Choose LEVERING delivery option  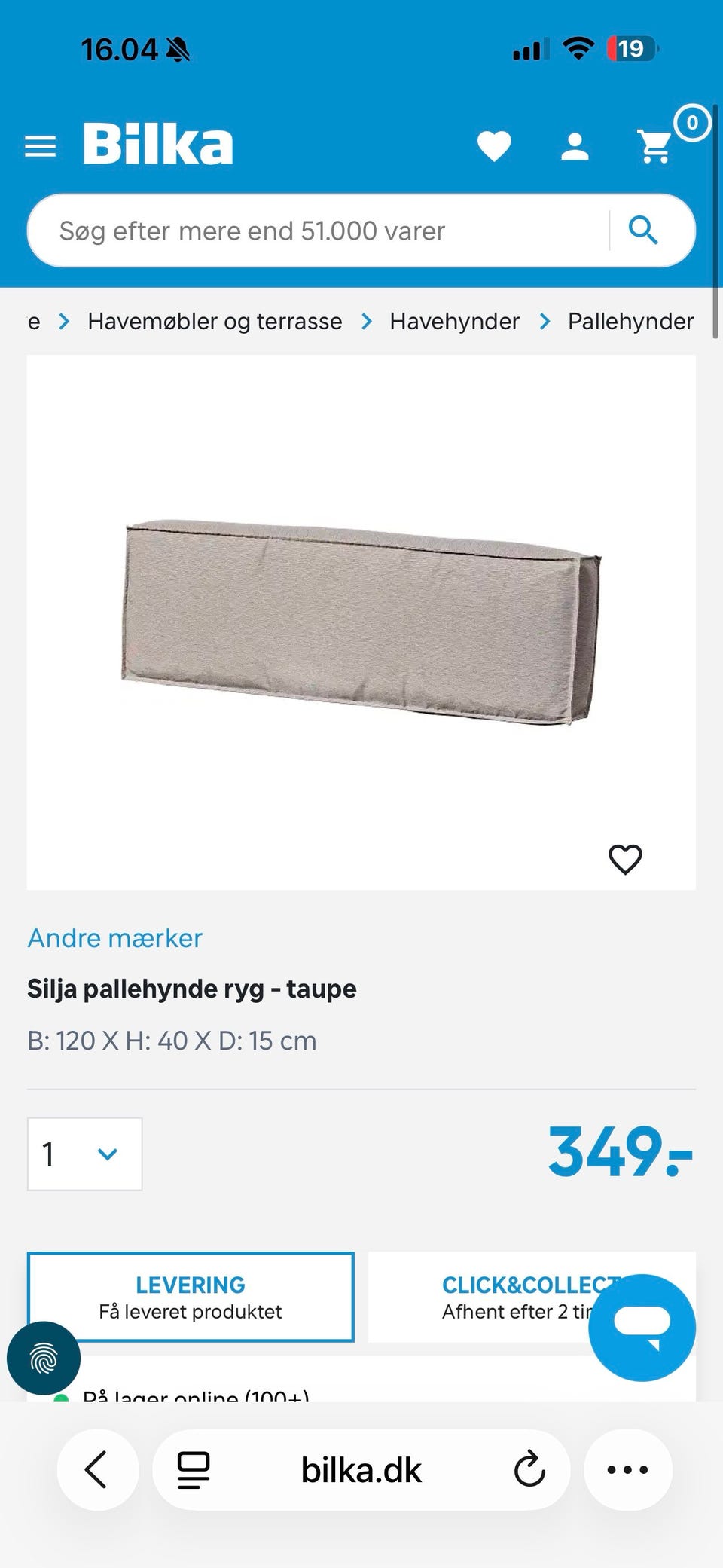190,1297
